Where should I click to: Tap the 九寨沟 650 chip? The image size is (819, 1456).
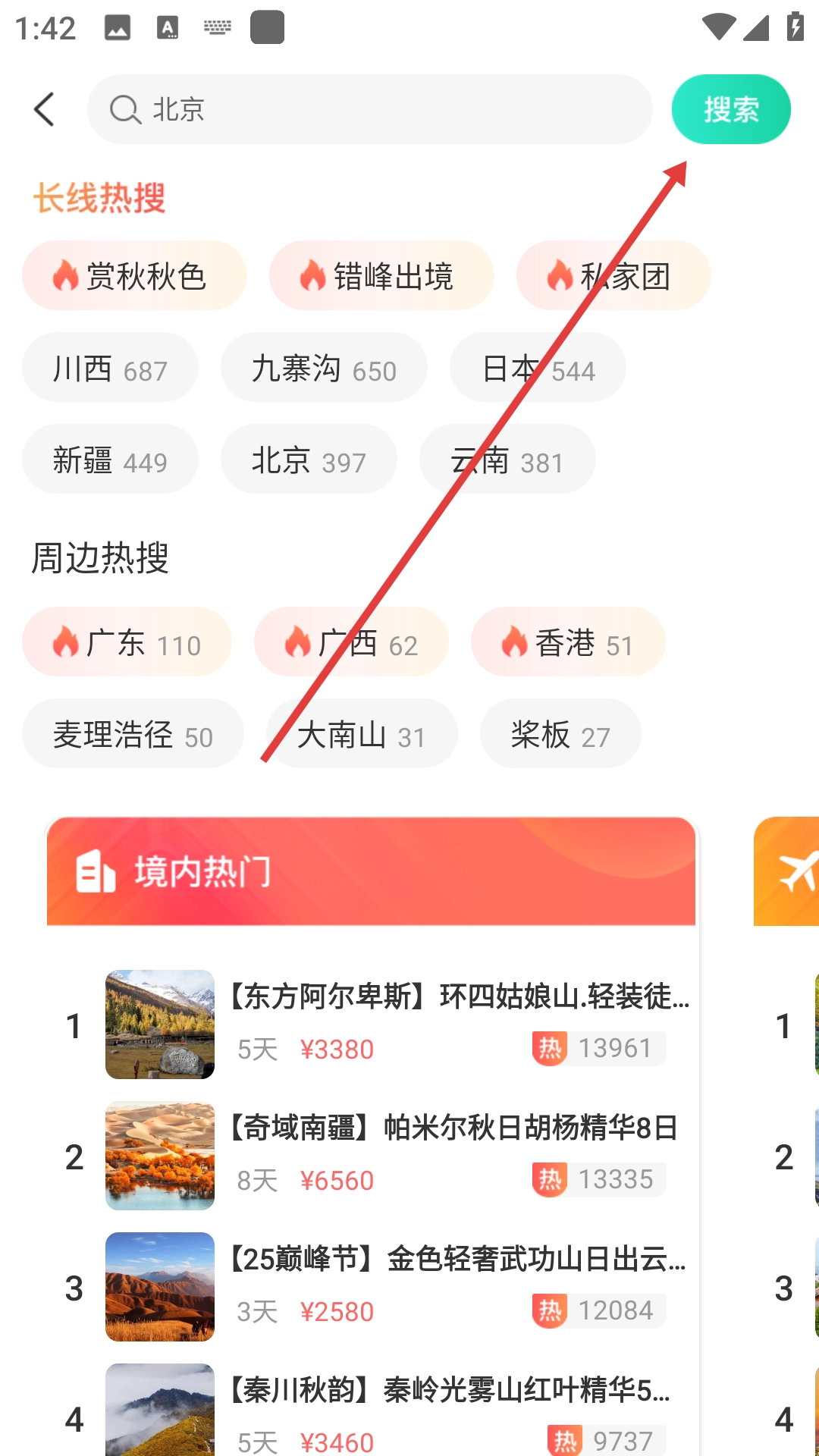coord(324,369)
